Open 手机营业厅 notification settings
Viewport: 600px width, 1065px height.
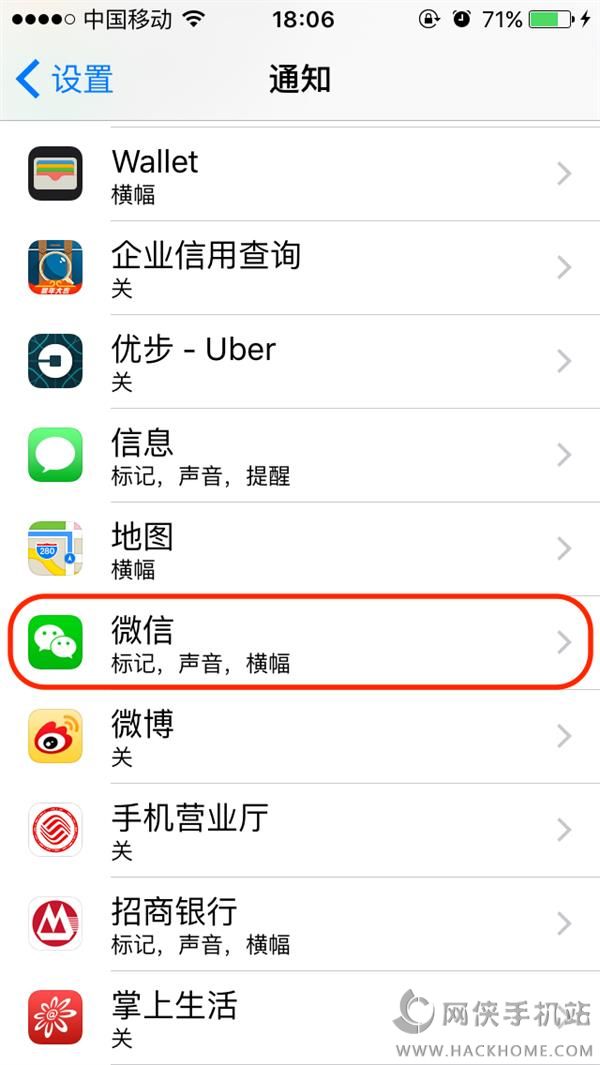pos(300,830)
